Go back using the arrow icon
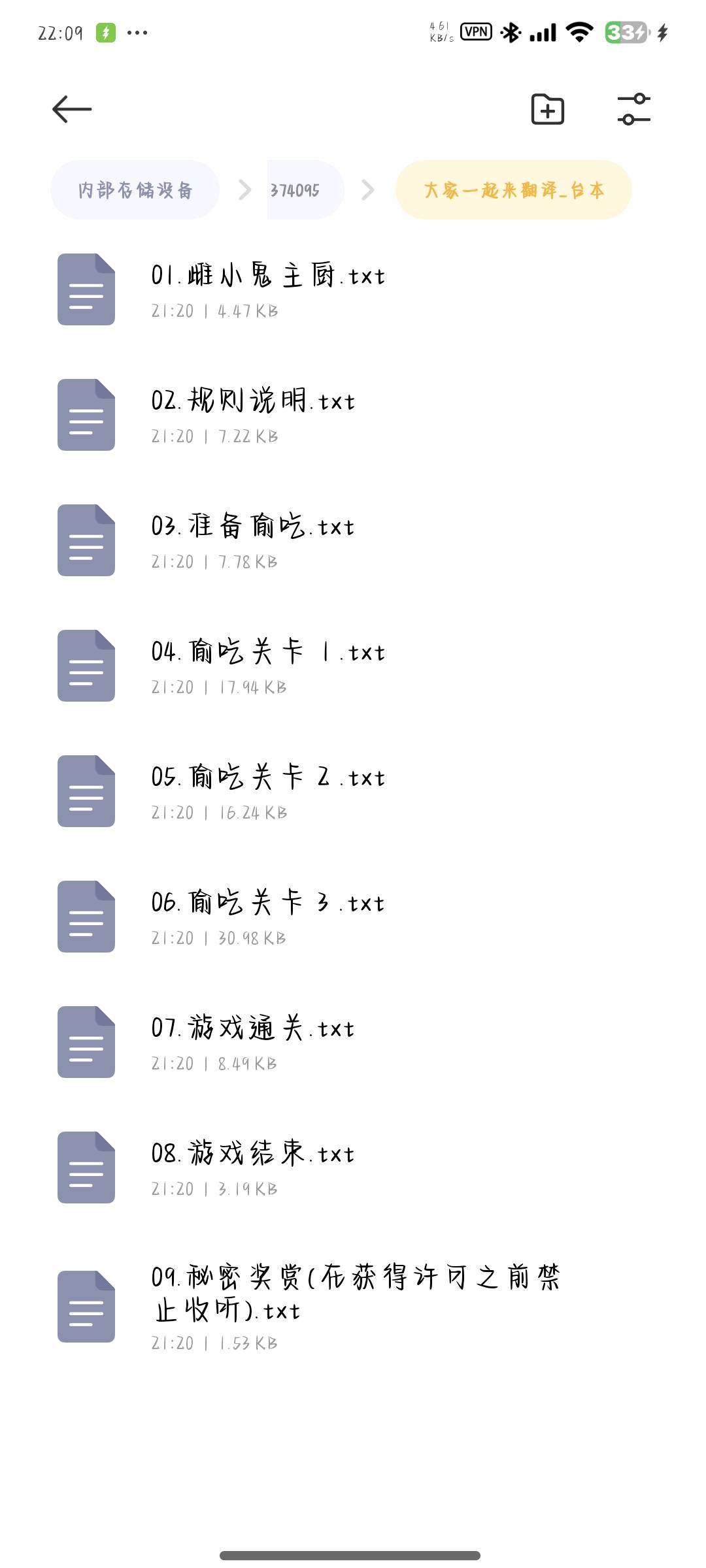 click(72, 109)
